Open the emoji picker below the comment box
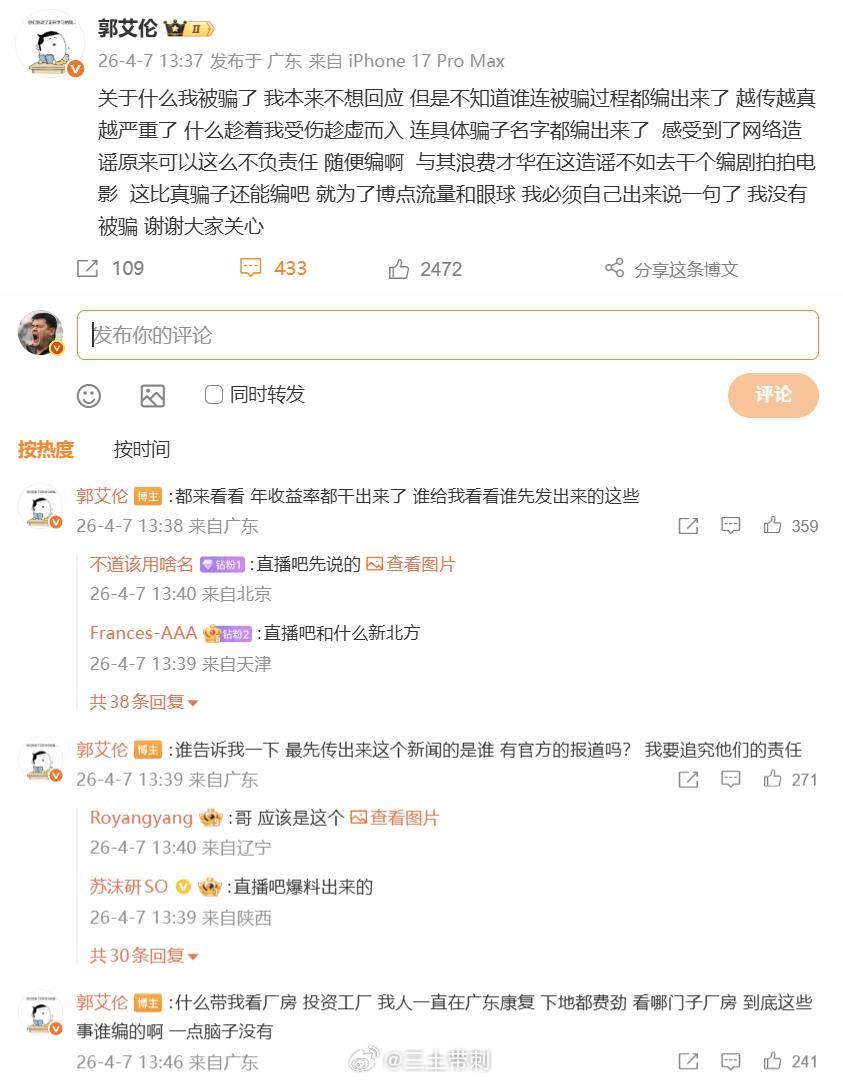Viewport: 843px width, 1080px height. coord(88,396)
